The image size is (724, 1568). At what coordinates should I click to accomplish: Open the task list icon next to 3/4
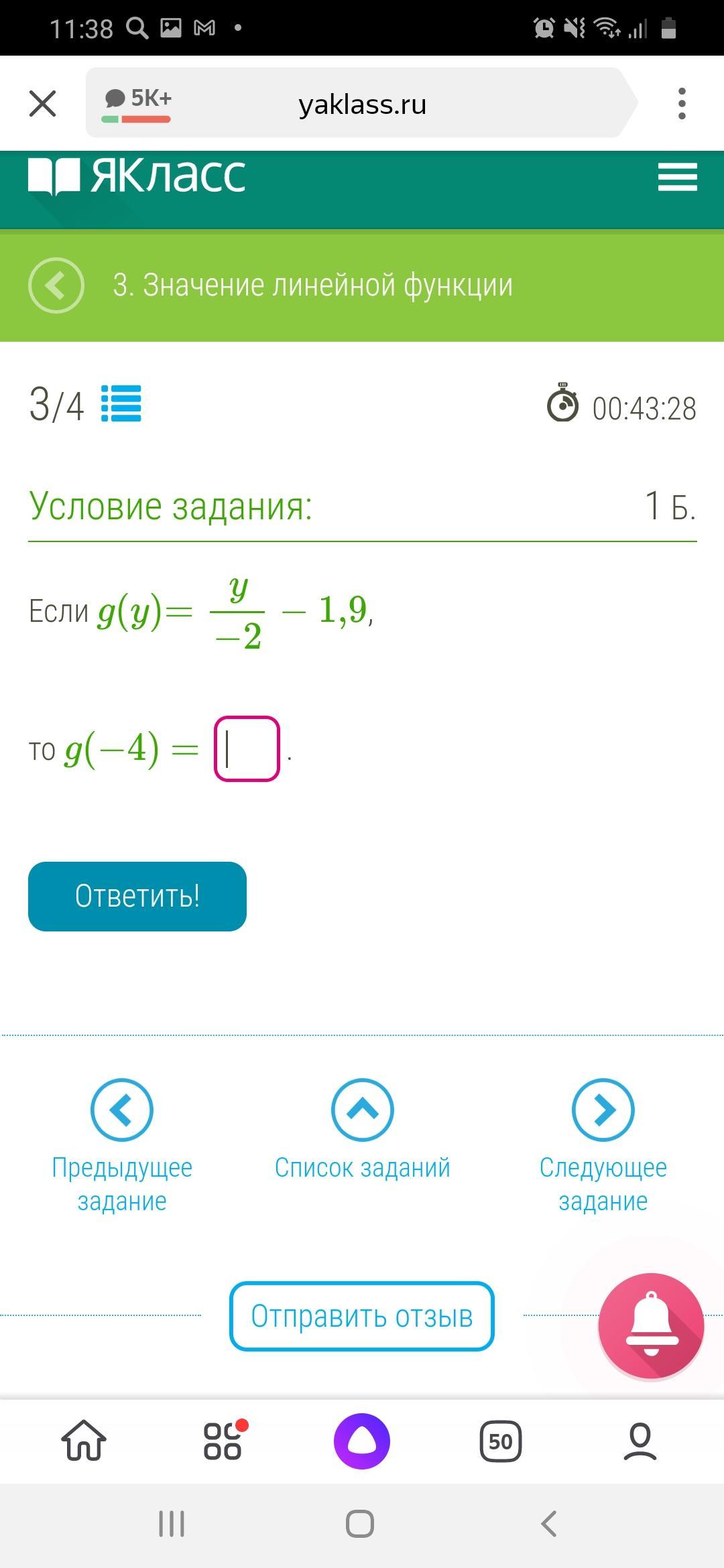click(121, 403)
